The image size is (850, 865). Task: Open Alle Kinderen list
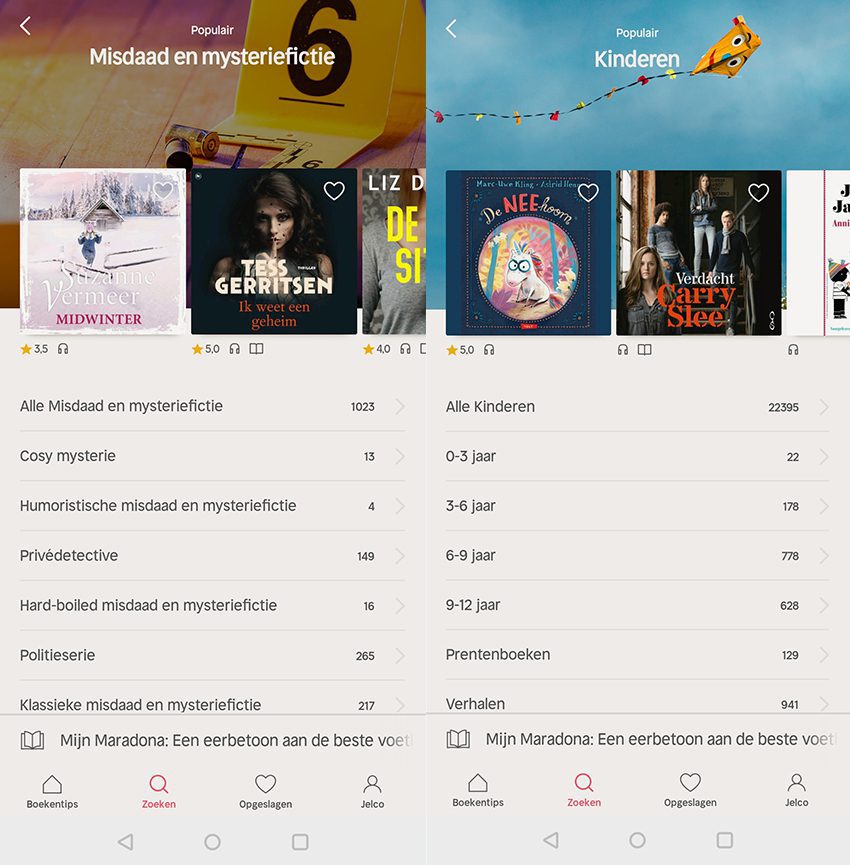coord(637,407)
